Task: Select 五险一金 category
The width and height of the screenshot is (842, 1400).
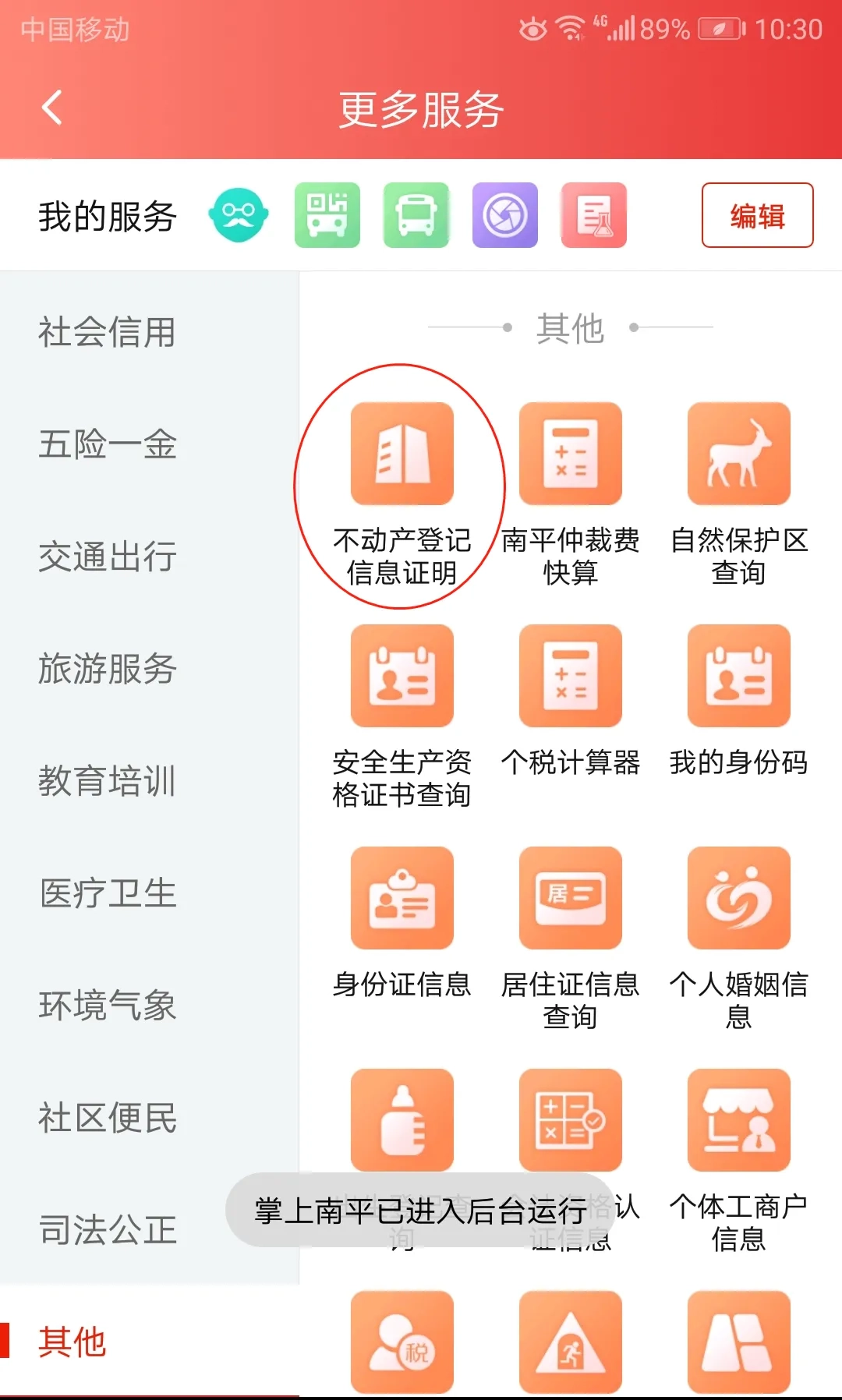Action: point(108,444)
